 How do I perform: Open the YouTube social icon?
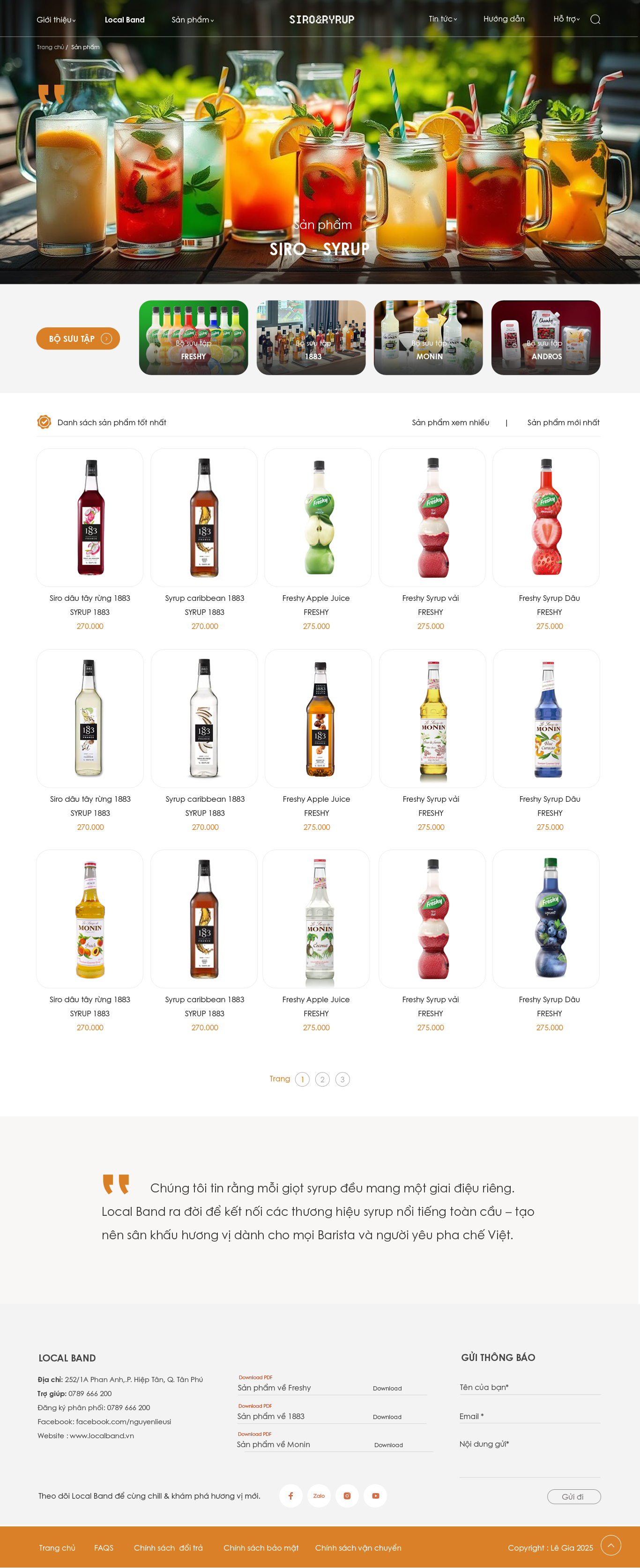click(375, 1495)
